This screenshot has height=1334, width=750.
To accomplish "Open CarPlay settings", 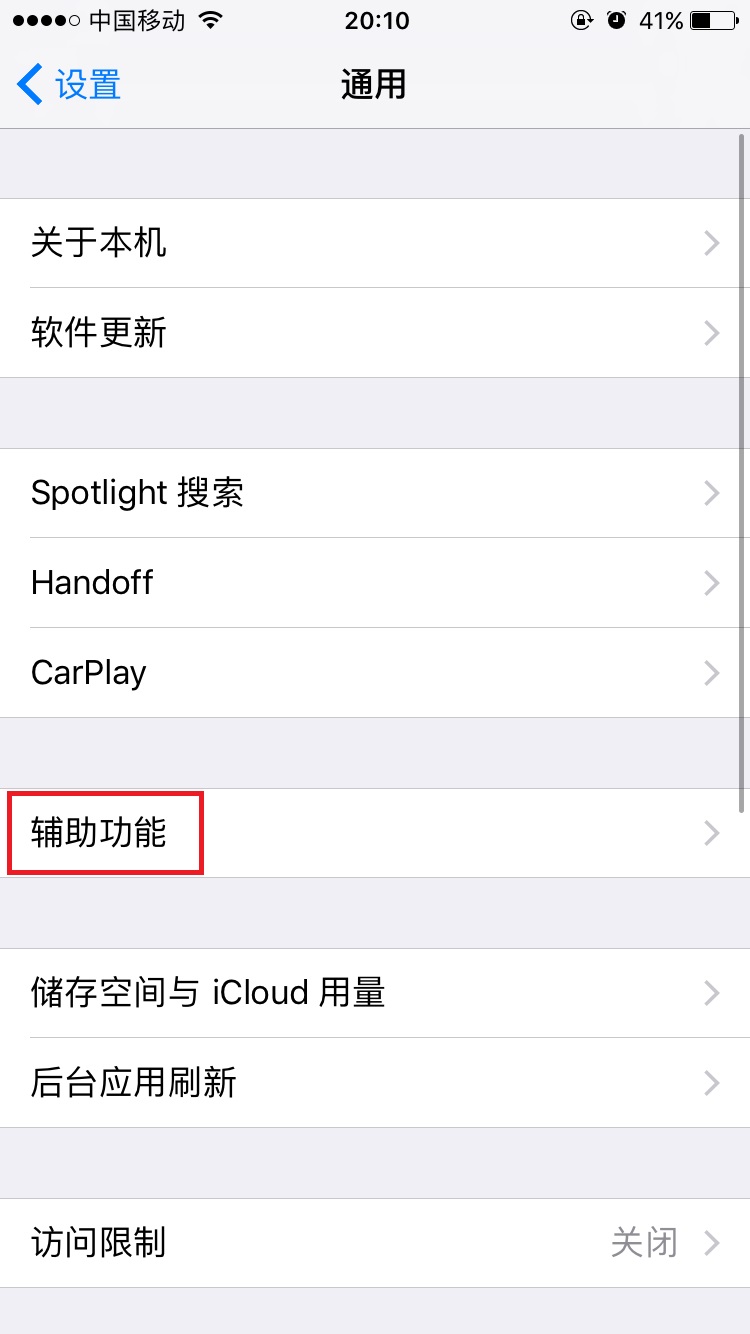I will coord(375,673).
